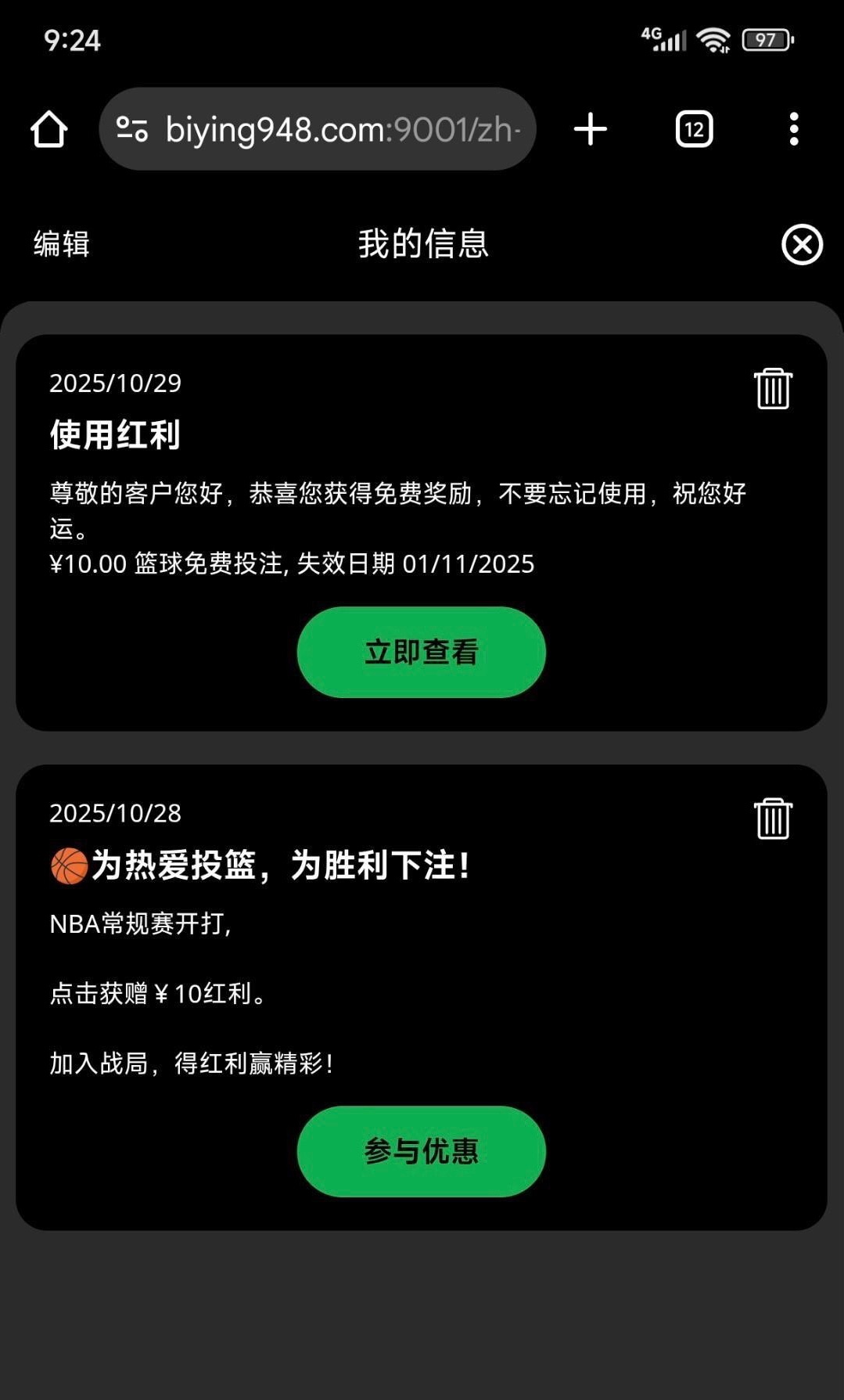Tap the 参与优惠 button
844x1400 pixels.
[421, 1151]
